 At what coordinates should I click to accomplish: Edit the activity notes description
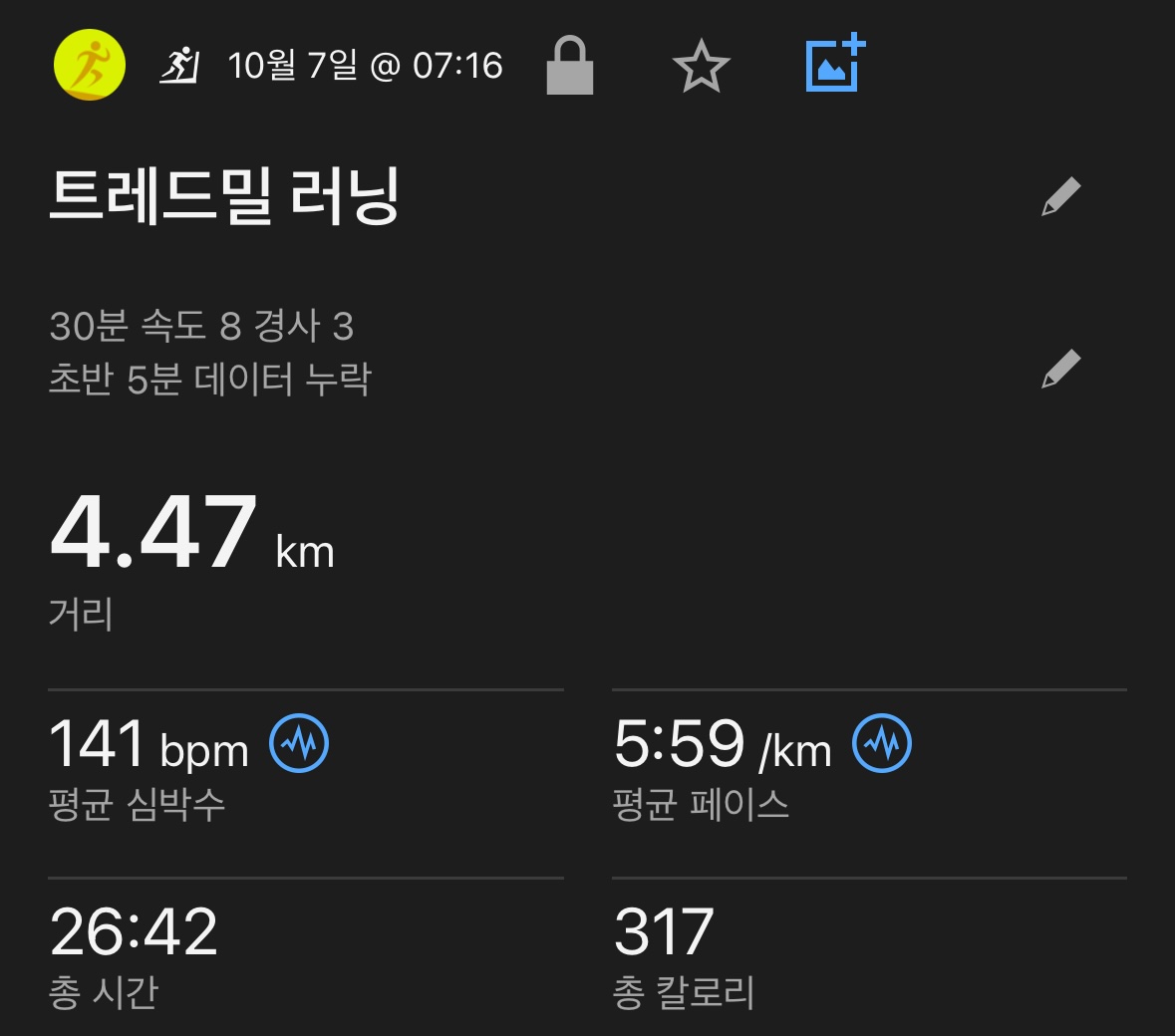coord(1060,369)
